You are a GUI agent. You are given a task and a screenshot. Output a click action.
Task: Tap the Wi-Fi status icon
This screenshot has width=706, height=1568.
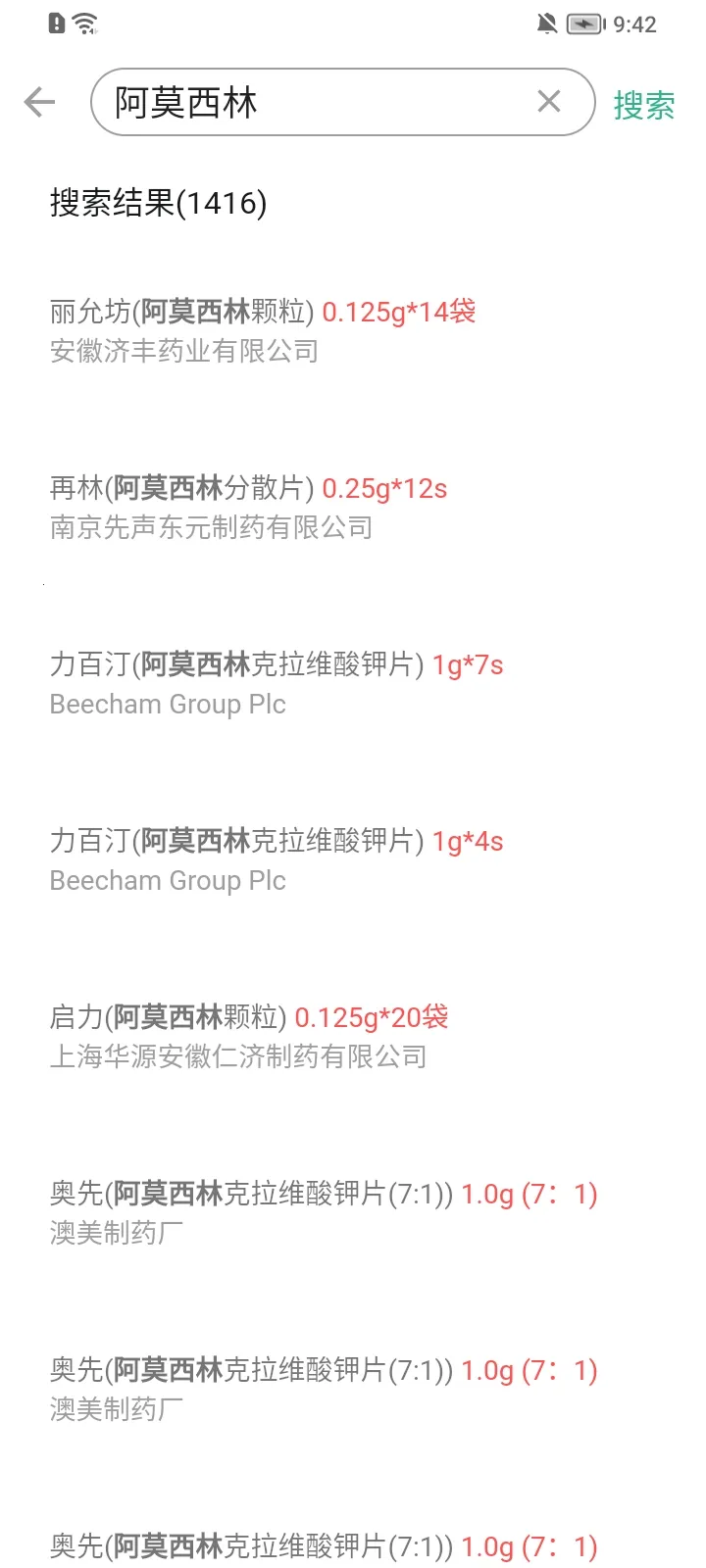pyautogui.click(x=83, y=22)
